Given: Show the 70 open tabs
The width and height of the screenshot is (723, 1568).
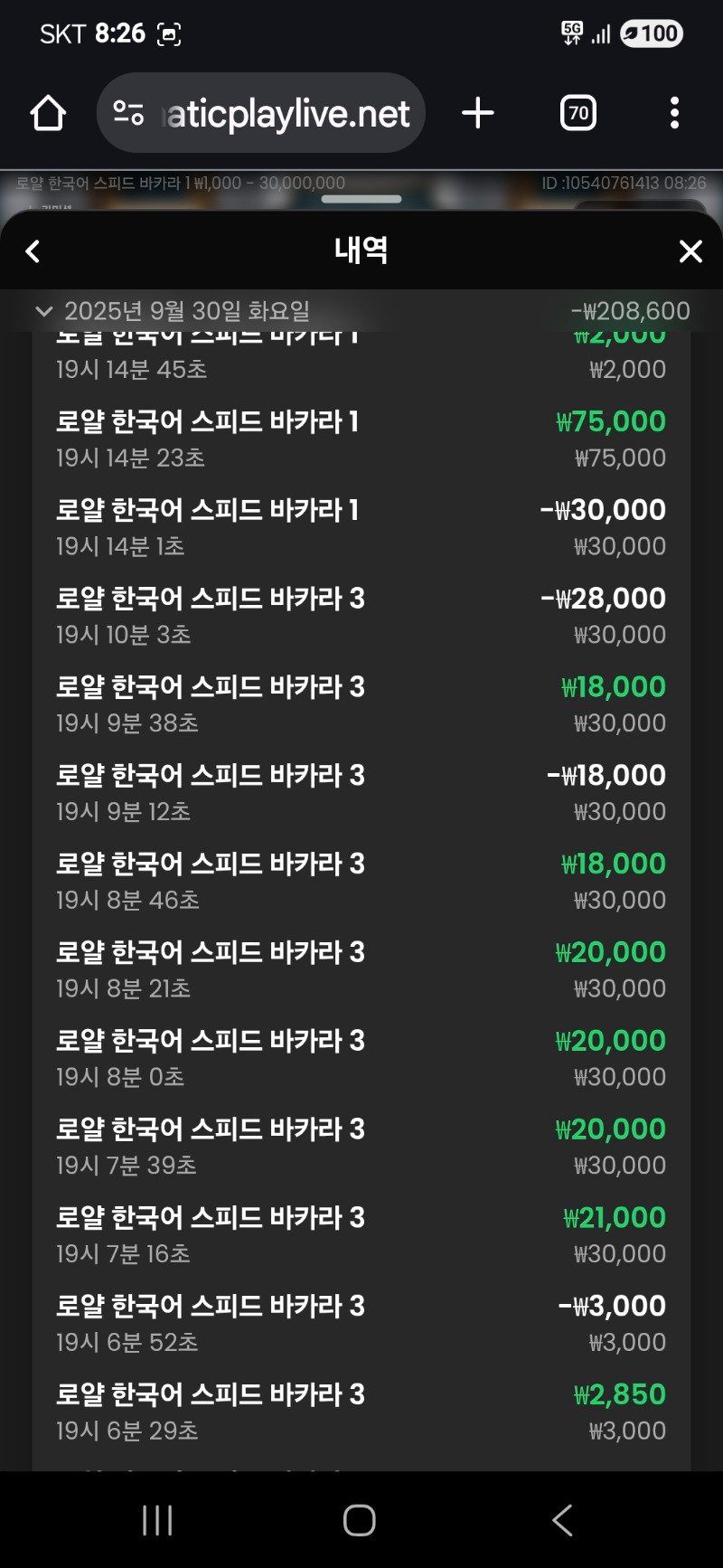Looking at the screenshot, I should (x=577, y=113).
